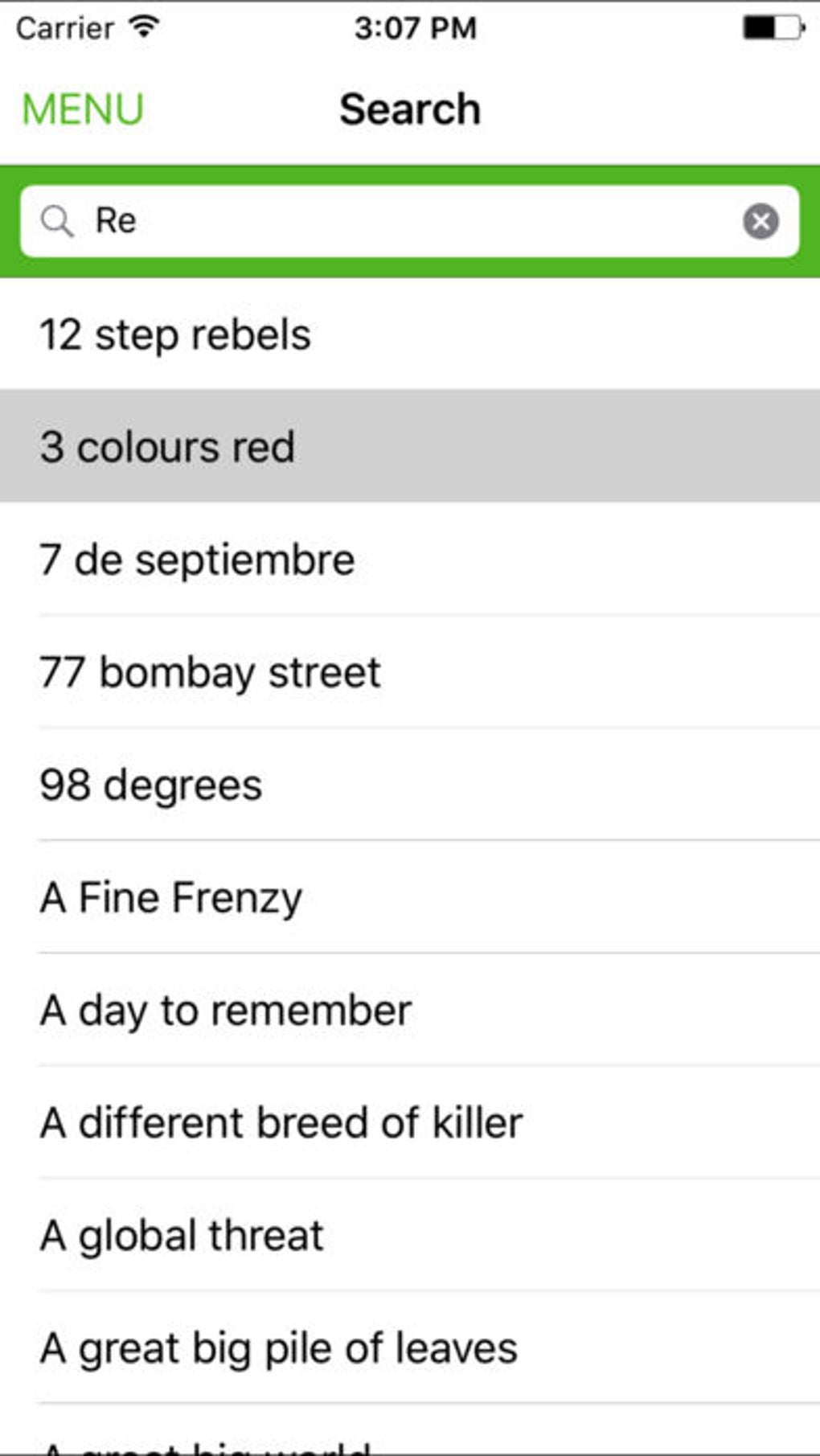Open A day to remember
820x1456 pixels.
(410, 1009)
